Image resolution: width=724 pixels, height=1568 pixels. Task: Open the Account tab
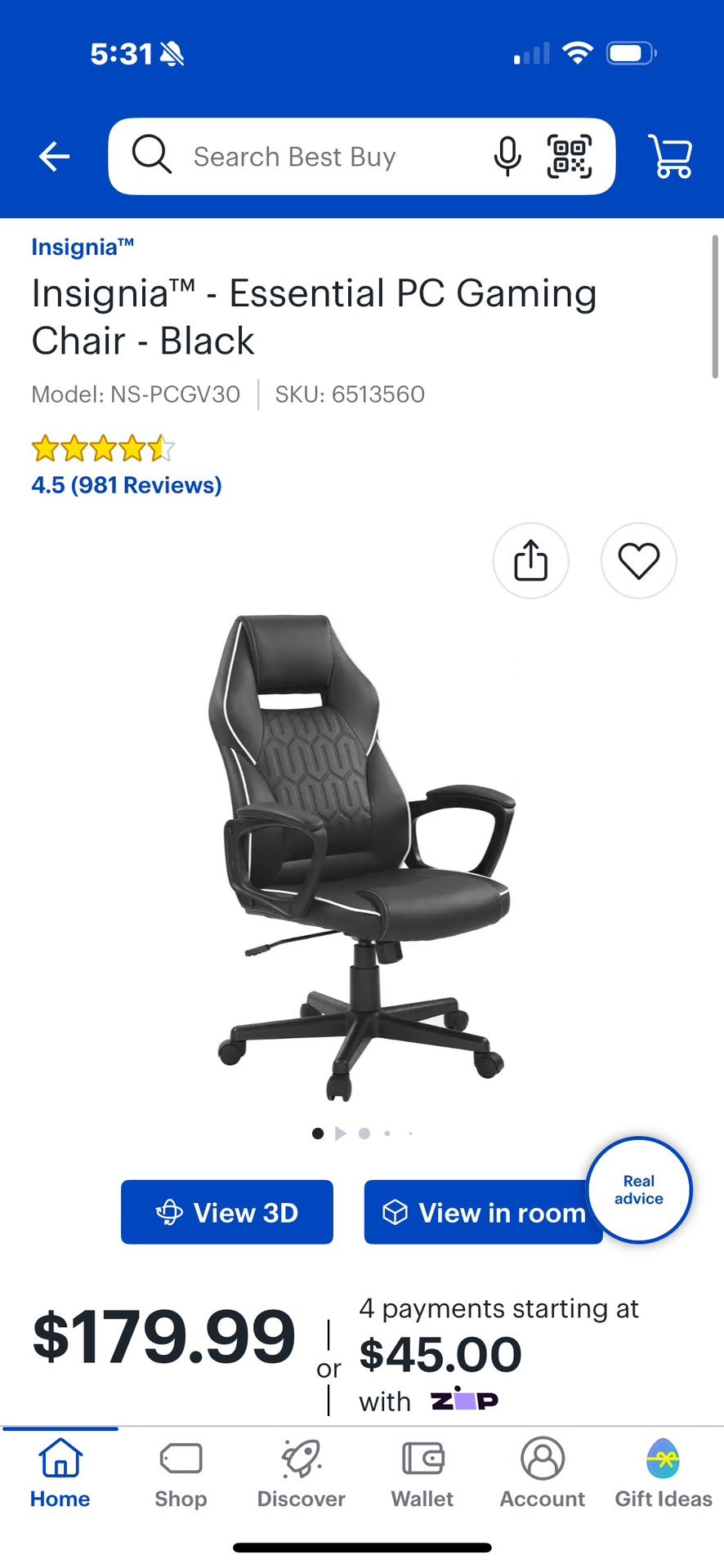(x=543, y=1474)
